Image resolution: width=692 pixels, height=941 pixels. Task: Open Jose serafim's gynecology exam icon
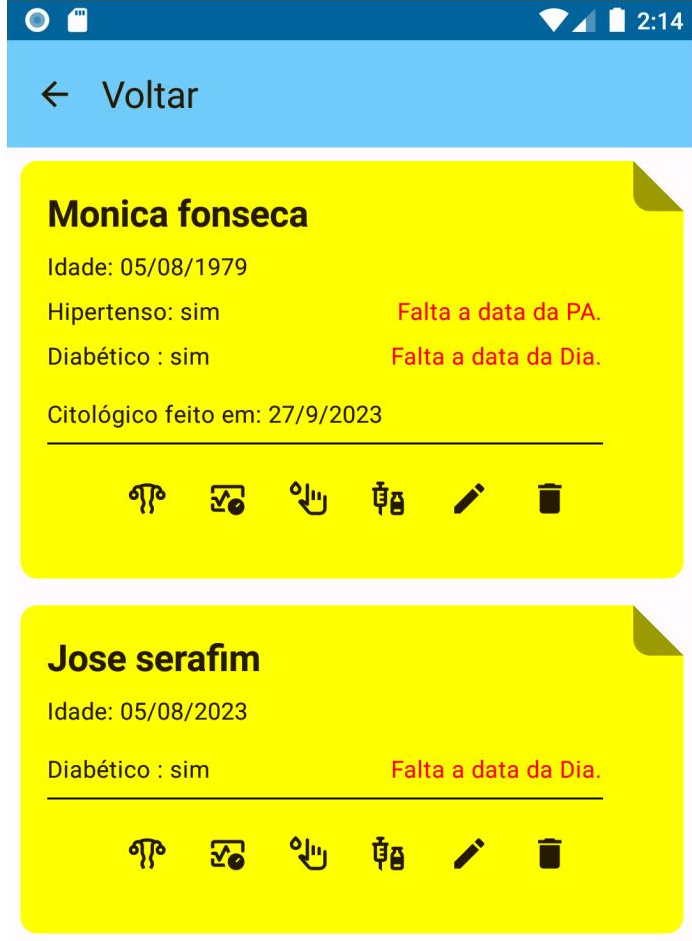click(x=147, y=854)
